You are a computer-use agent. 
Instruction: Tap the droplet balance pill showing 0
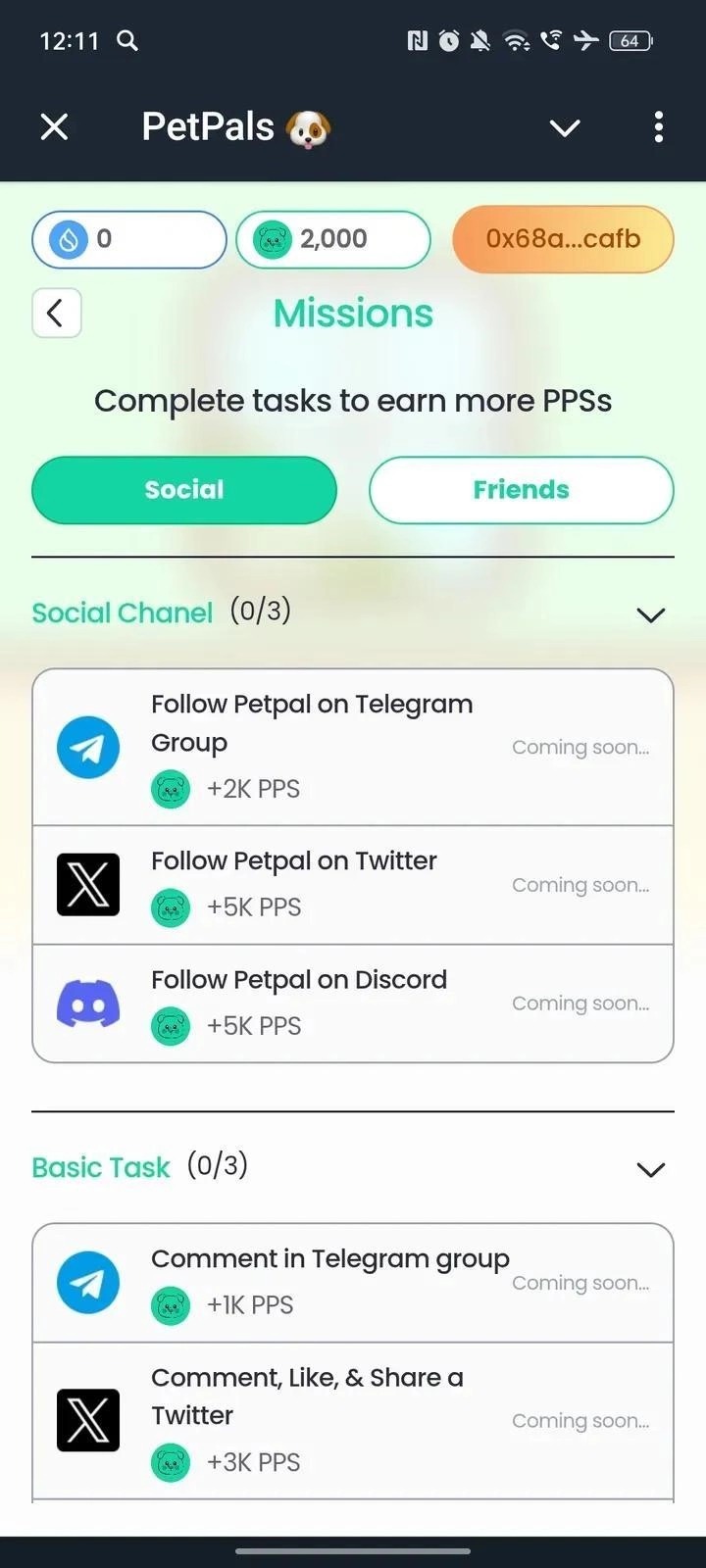pos(129,239)
